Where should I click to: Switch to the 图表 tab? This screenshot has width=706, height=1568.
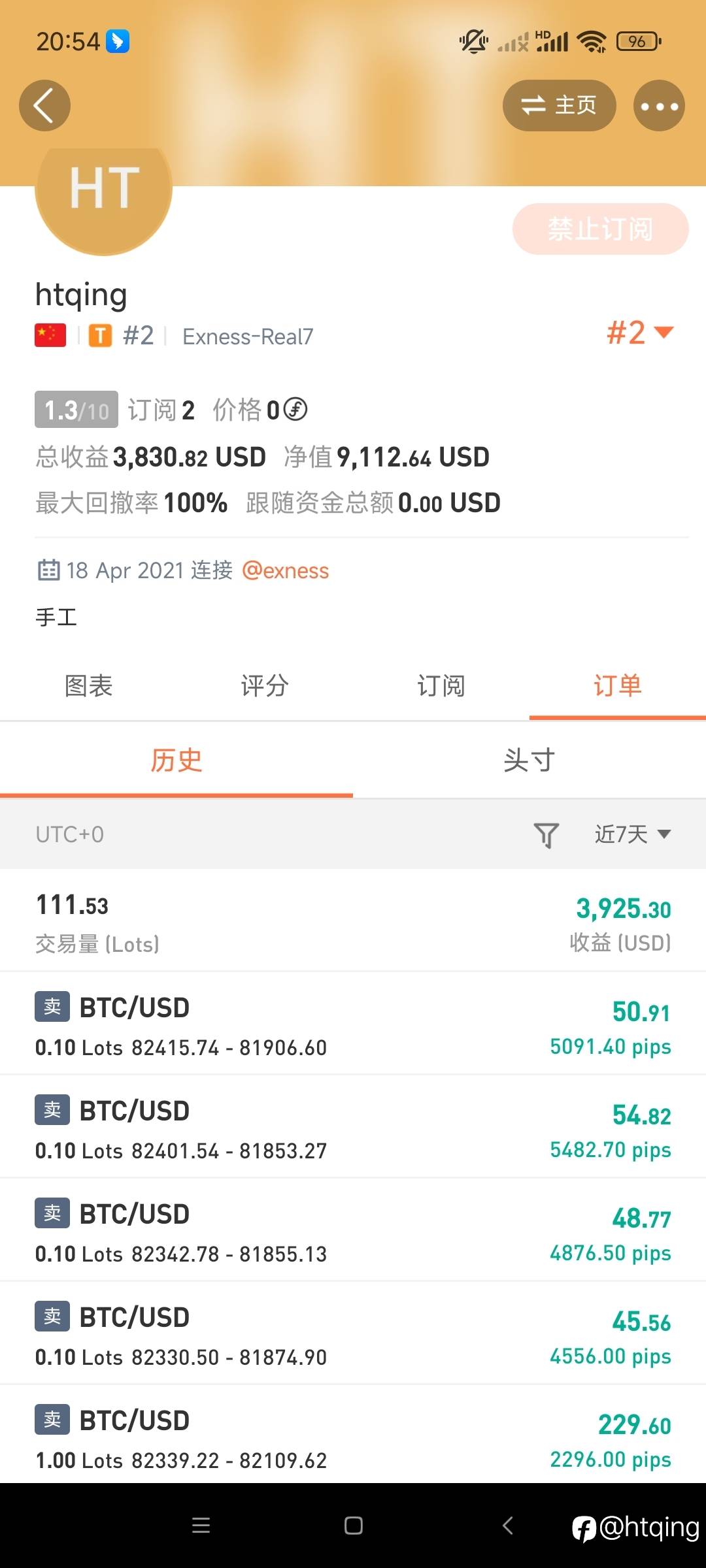[88, 686]
